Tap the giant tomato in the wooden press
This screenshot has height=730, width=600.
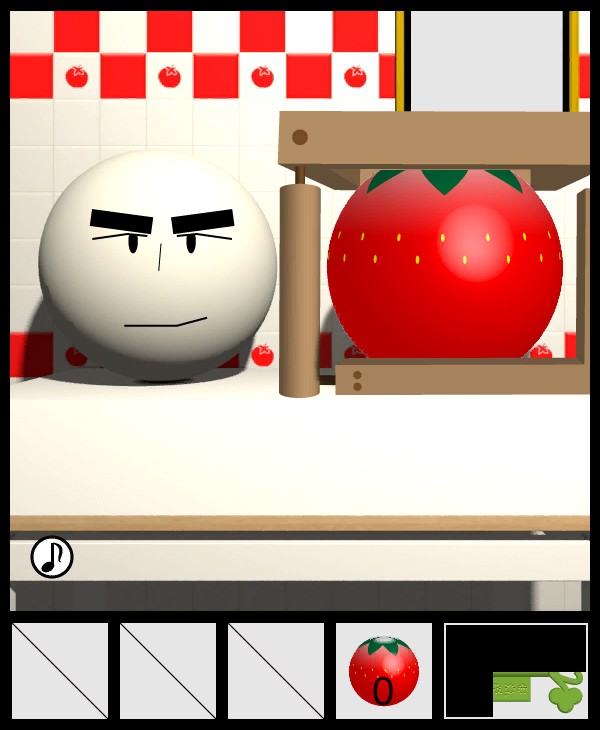pyautogui.click(x=445, y=267)
